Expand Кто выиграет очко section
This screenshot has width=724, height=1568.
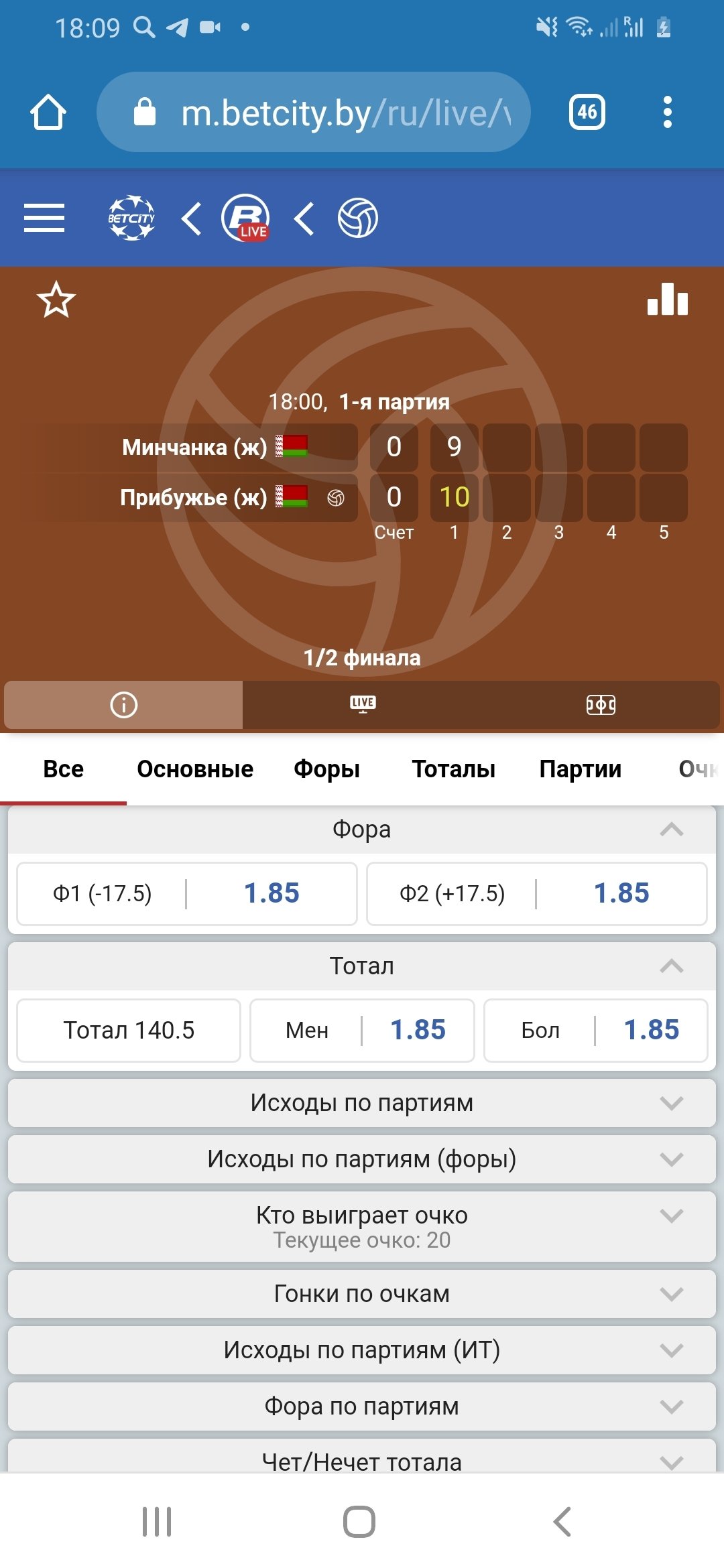point(362,1226)
